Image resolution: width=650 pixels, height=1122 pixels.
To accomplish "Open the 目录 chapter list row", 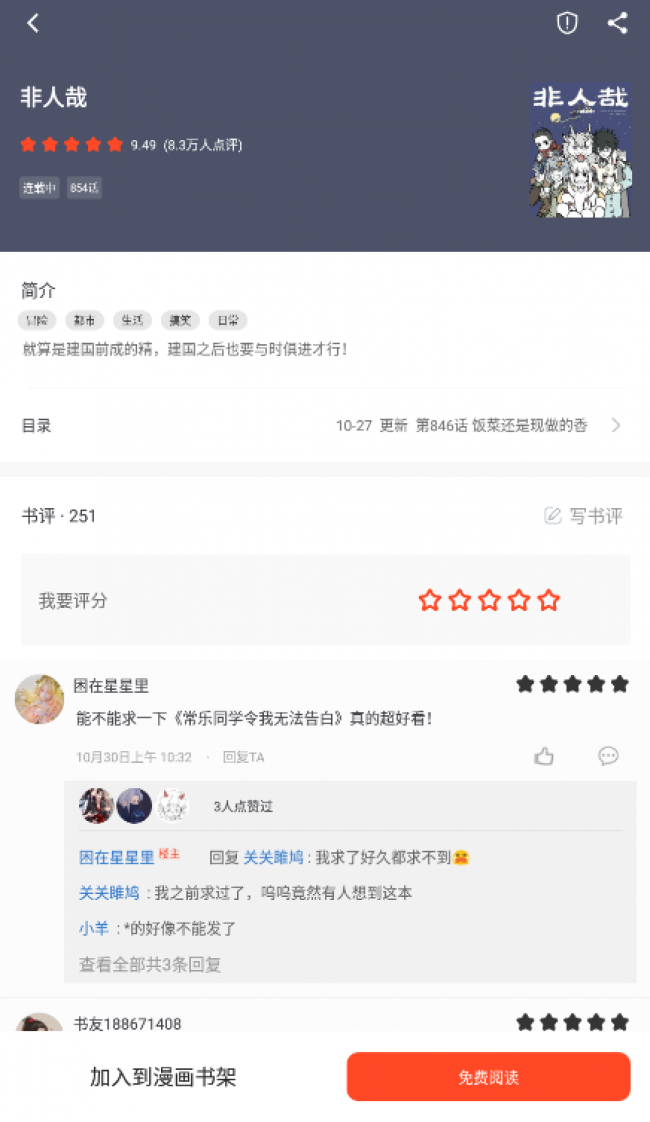I will pyautogui.click(x=325, y=426).
